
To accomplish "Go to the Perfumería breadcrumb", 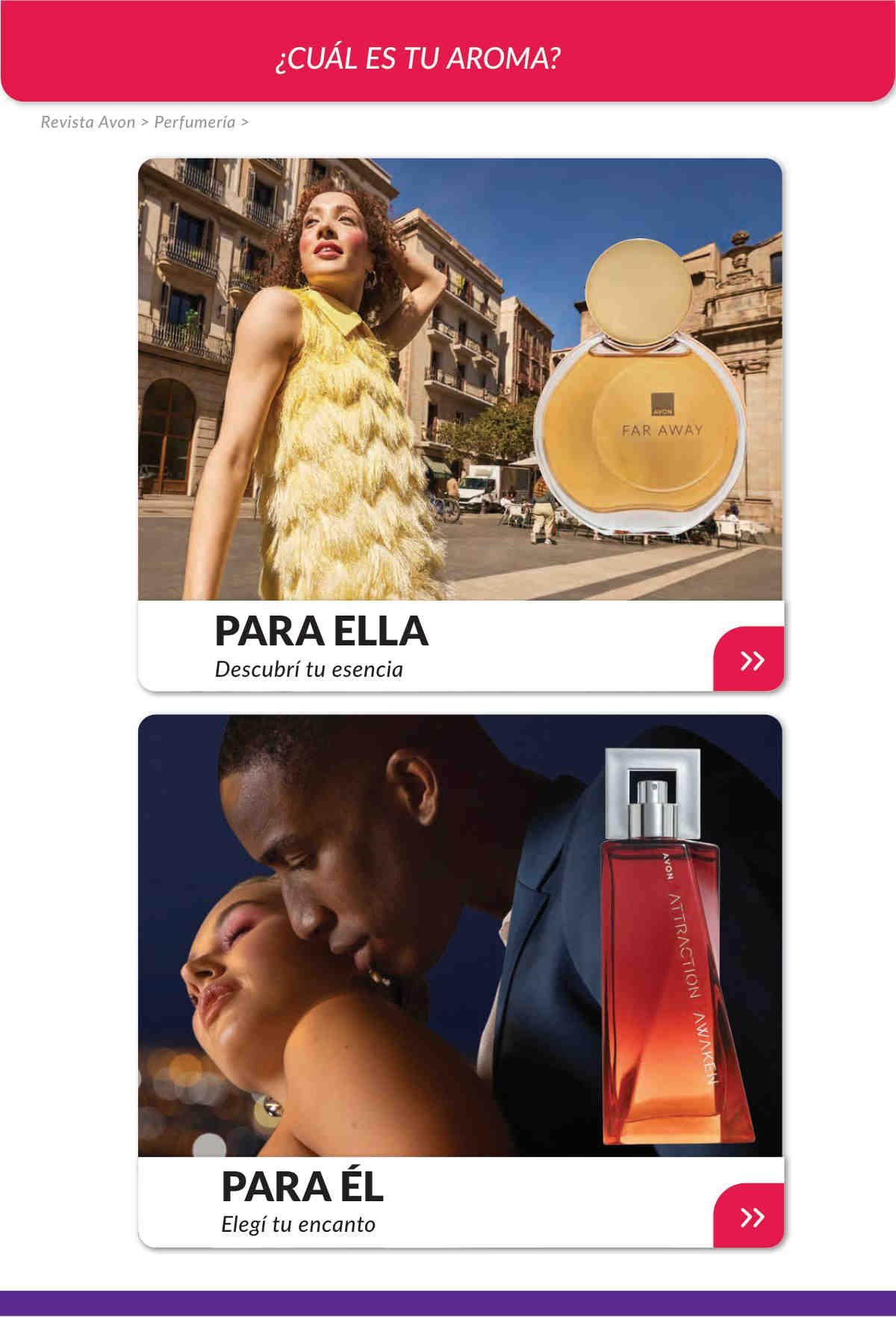I will click(x=194, y=122).
